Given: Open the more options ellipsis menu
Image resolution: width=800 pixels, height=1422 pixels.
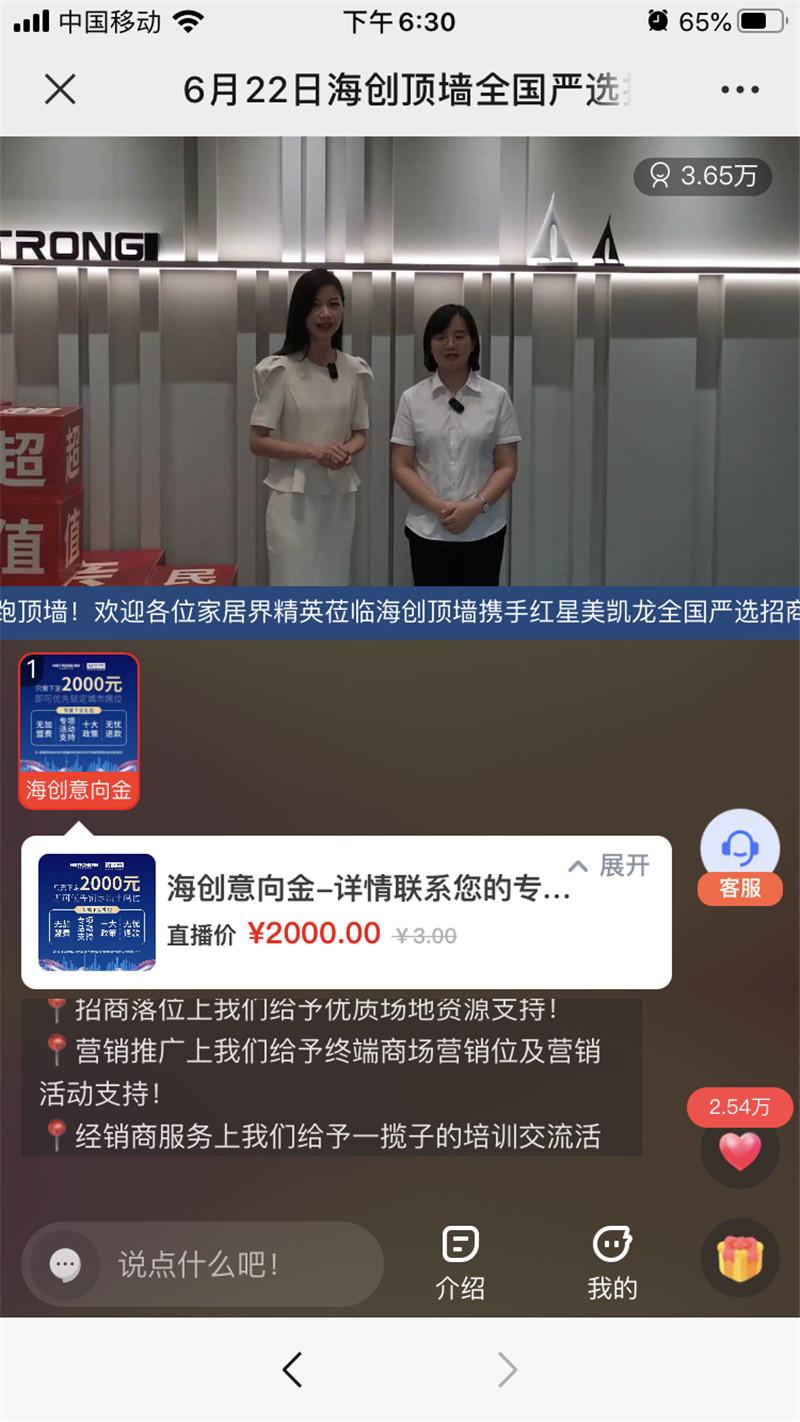Looking at the screenshot, I should [x=739, y=89].
